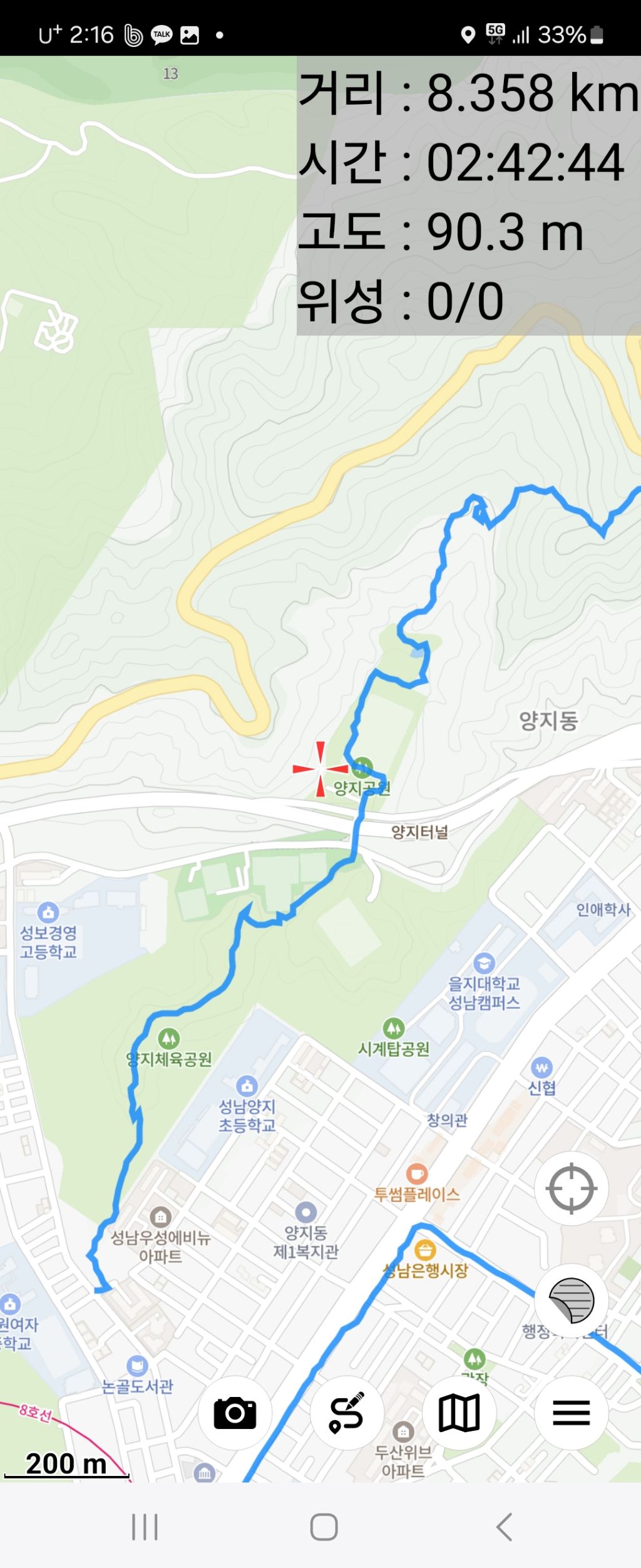Open the hamburger menu
The image size is (641, 1568).
click(x=571, y=1413)
